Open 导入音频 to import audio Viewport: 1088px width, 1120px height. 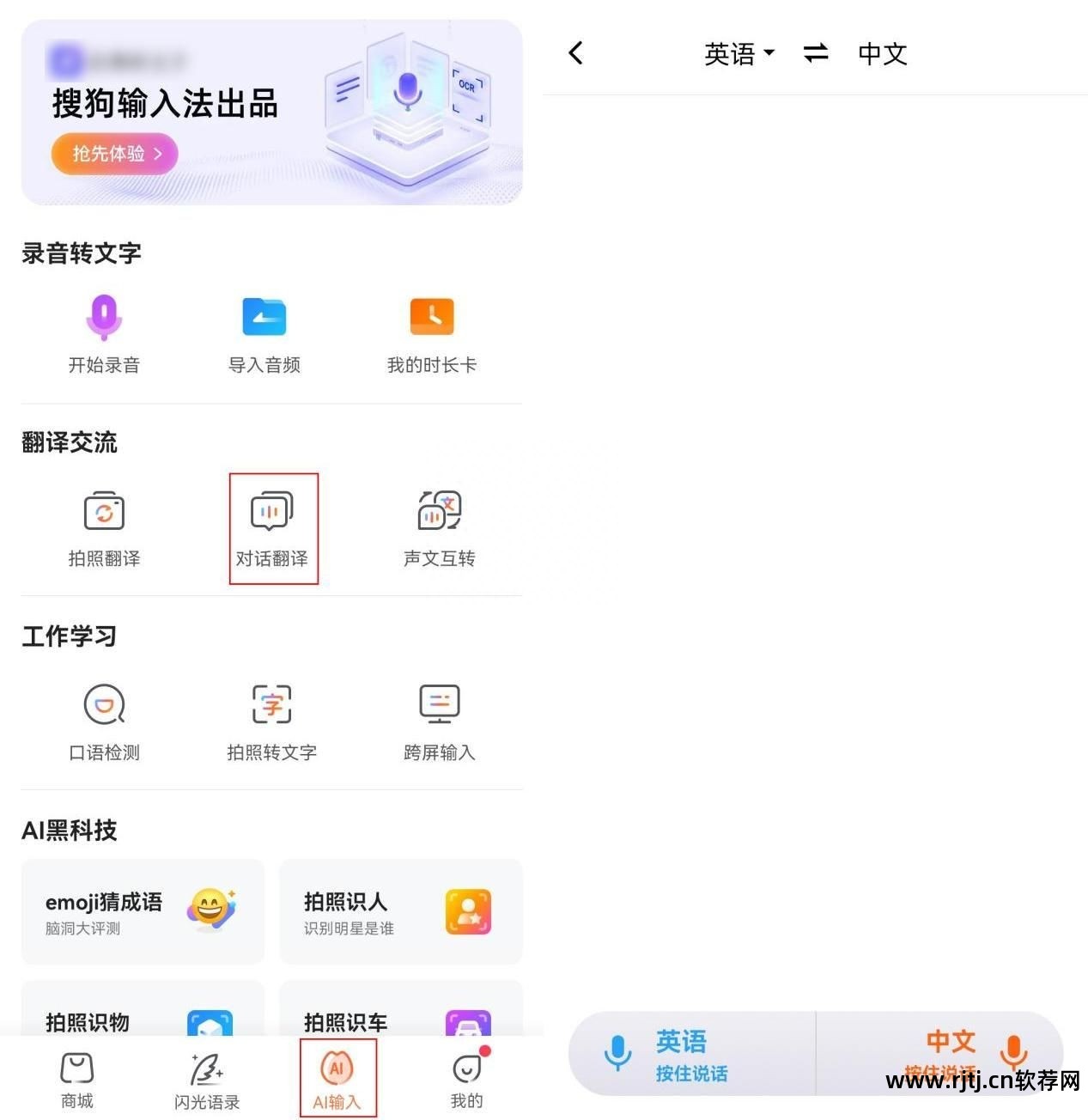(264, 333)
